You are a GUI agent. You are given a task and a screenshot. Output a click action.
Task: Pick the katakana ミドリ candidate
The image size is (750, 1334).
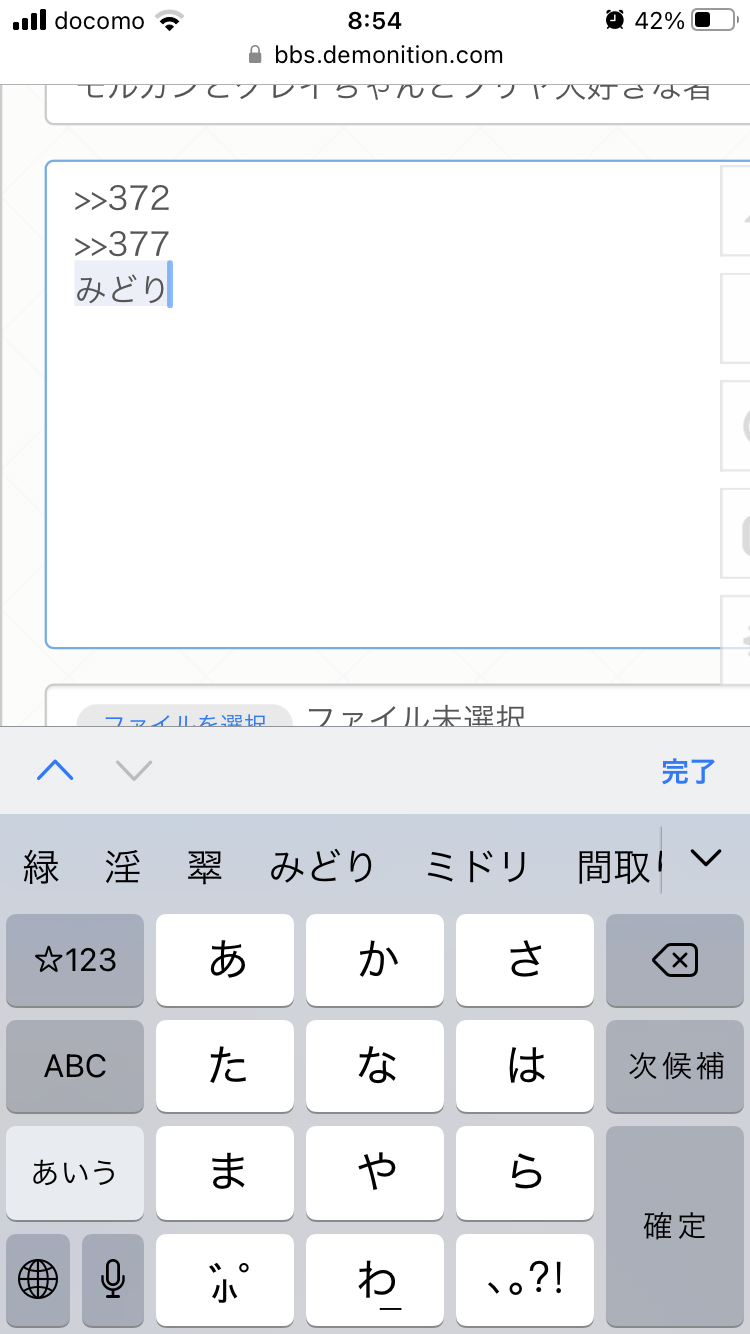tap(477, 867)
